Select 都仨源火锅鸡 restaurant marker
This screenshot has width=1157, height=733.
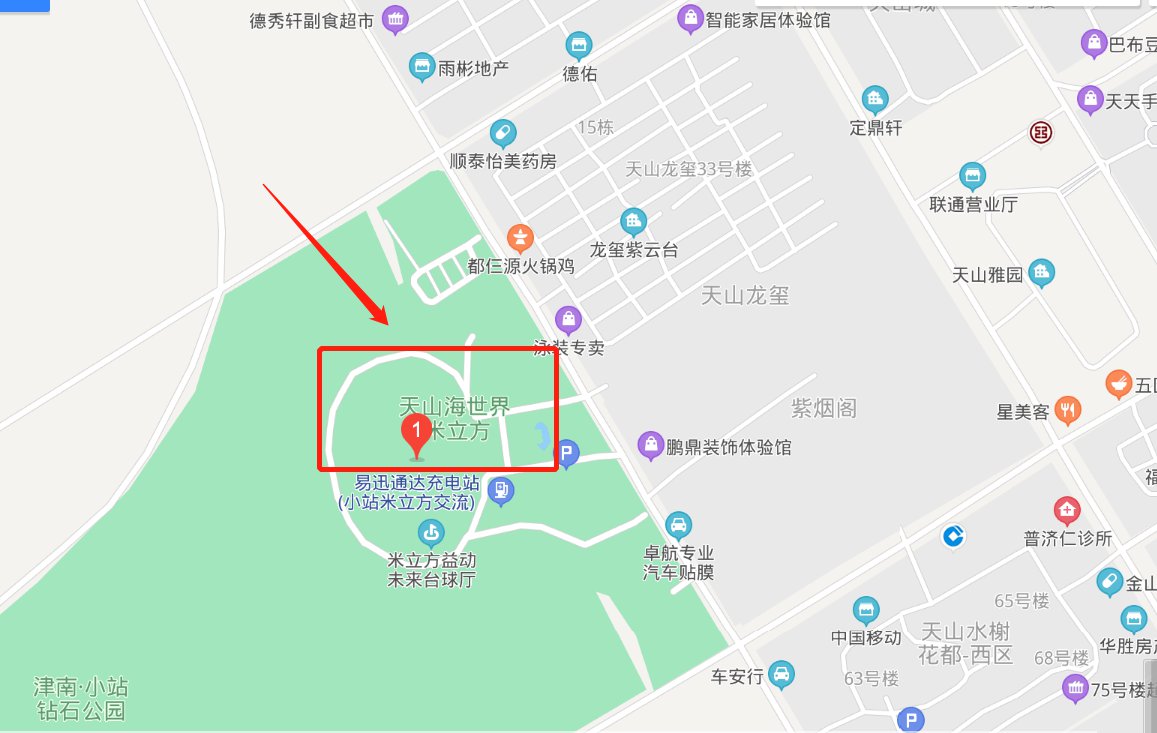[x=520, y=238]
